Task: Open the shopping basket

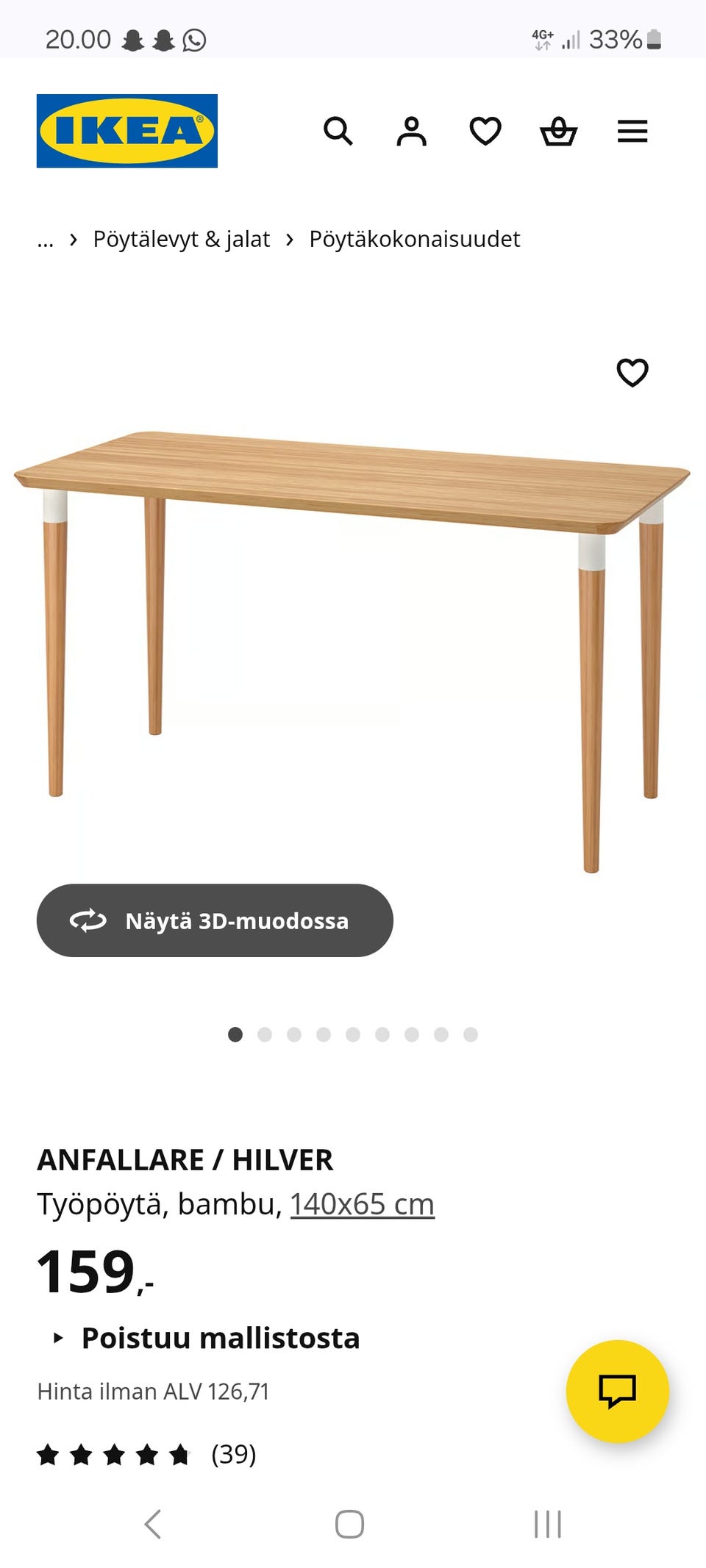Action: (560, 131)
